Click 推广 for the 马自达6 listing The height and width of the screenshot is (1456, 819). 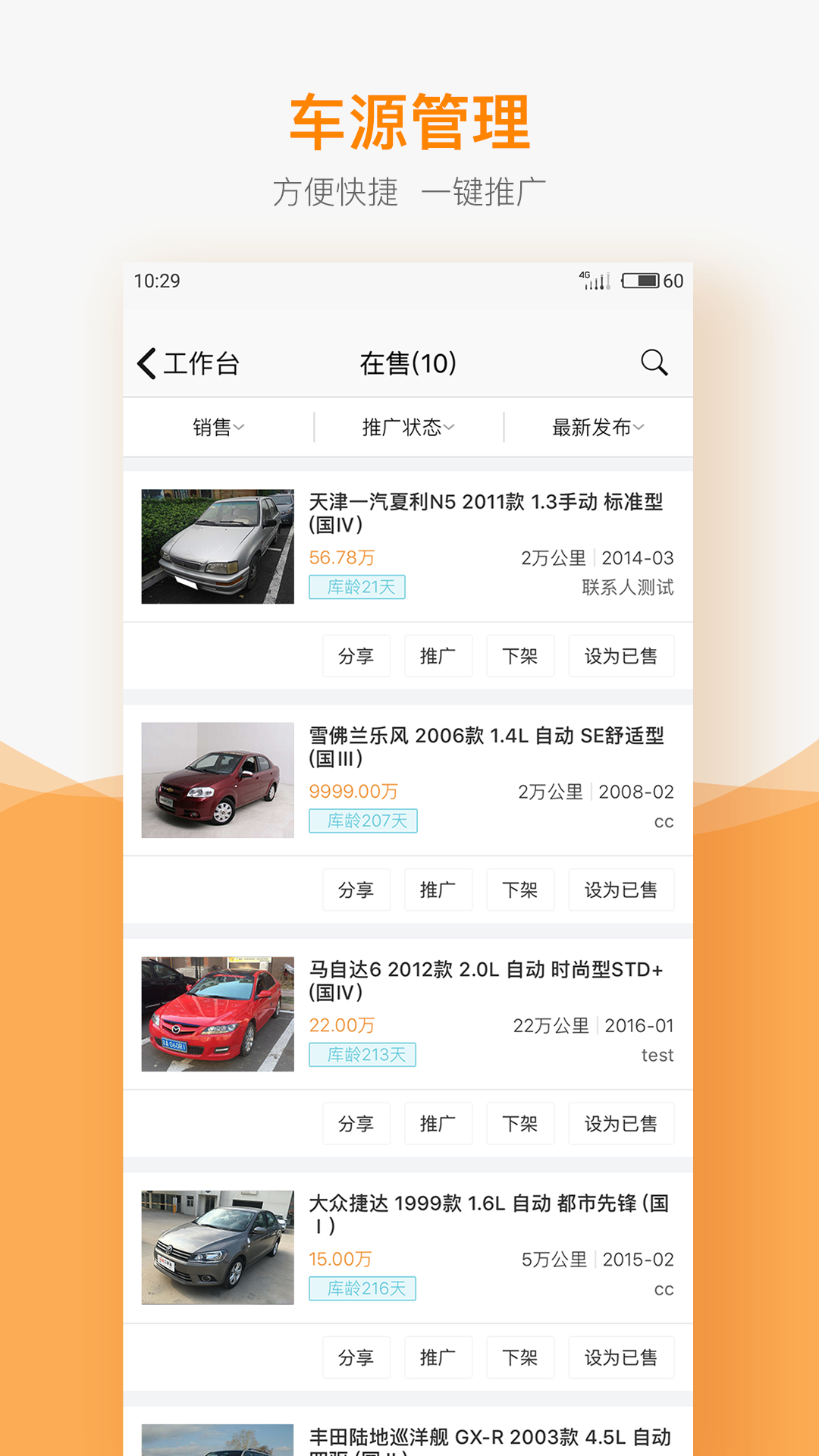pyautogui.click(x=438, y=1123)
